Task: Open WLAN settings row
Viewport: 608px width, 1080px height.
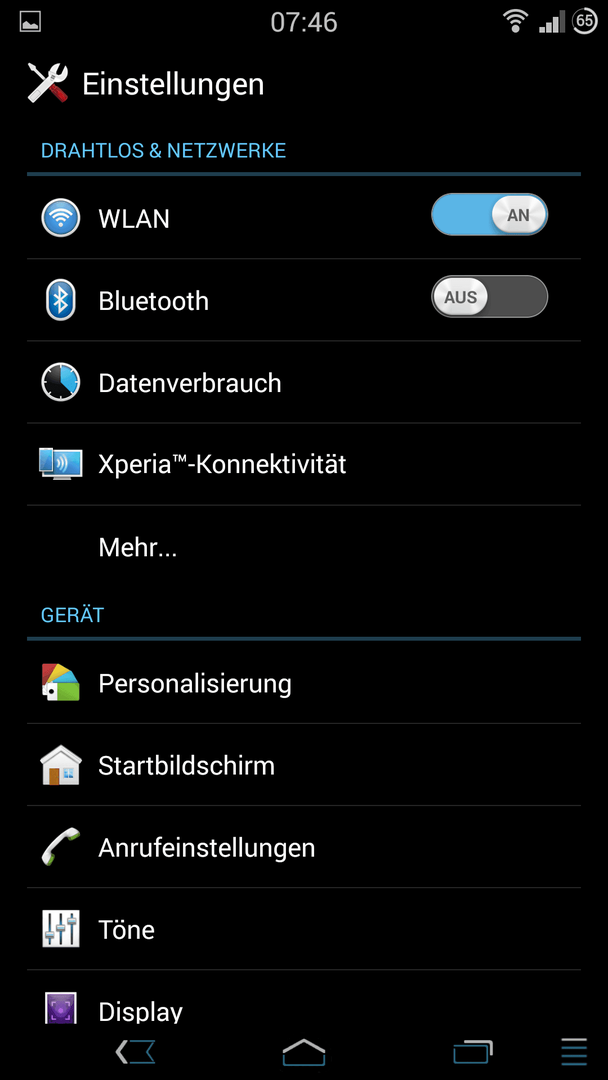Action: click(304, 218)
